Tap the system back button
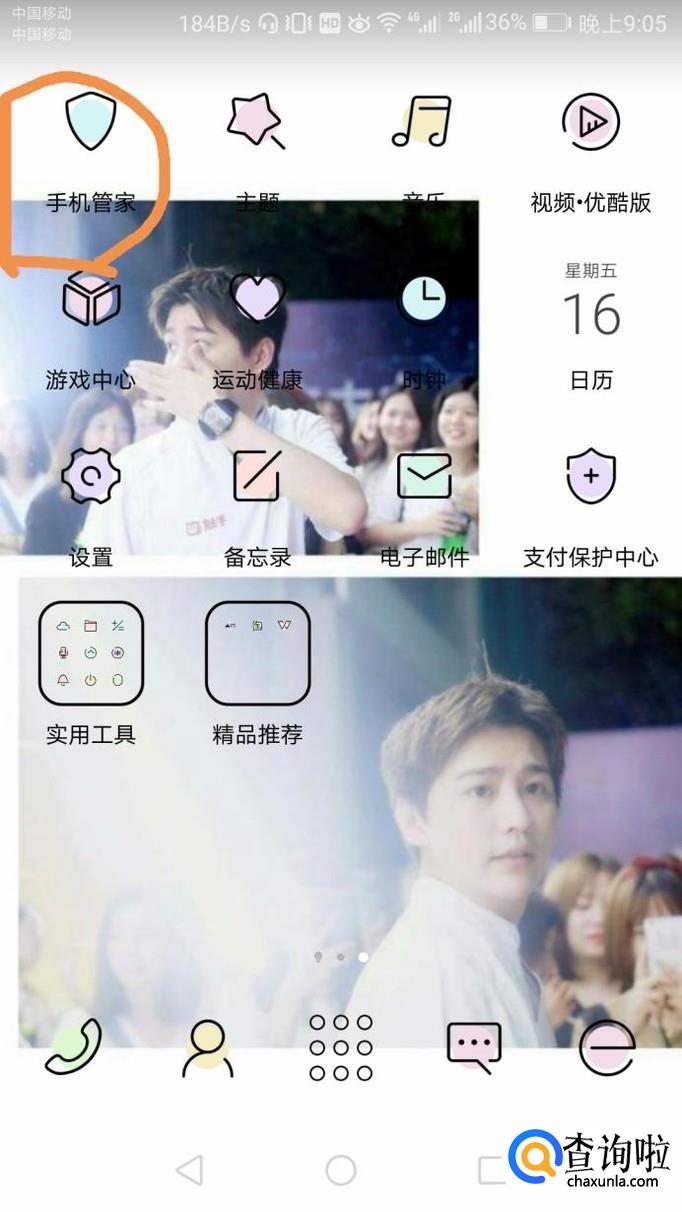 coord(188,1169)
